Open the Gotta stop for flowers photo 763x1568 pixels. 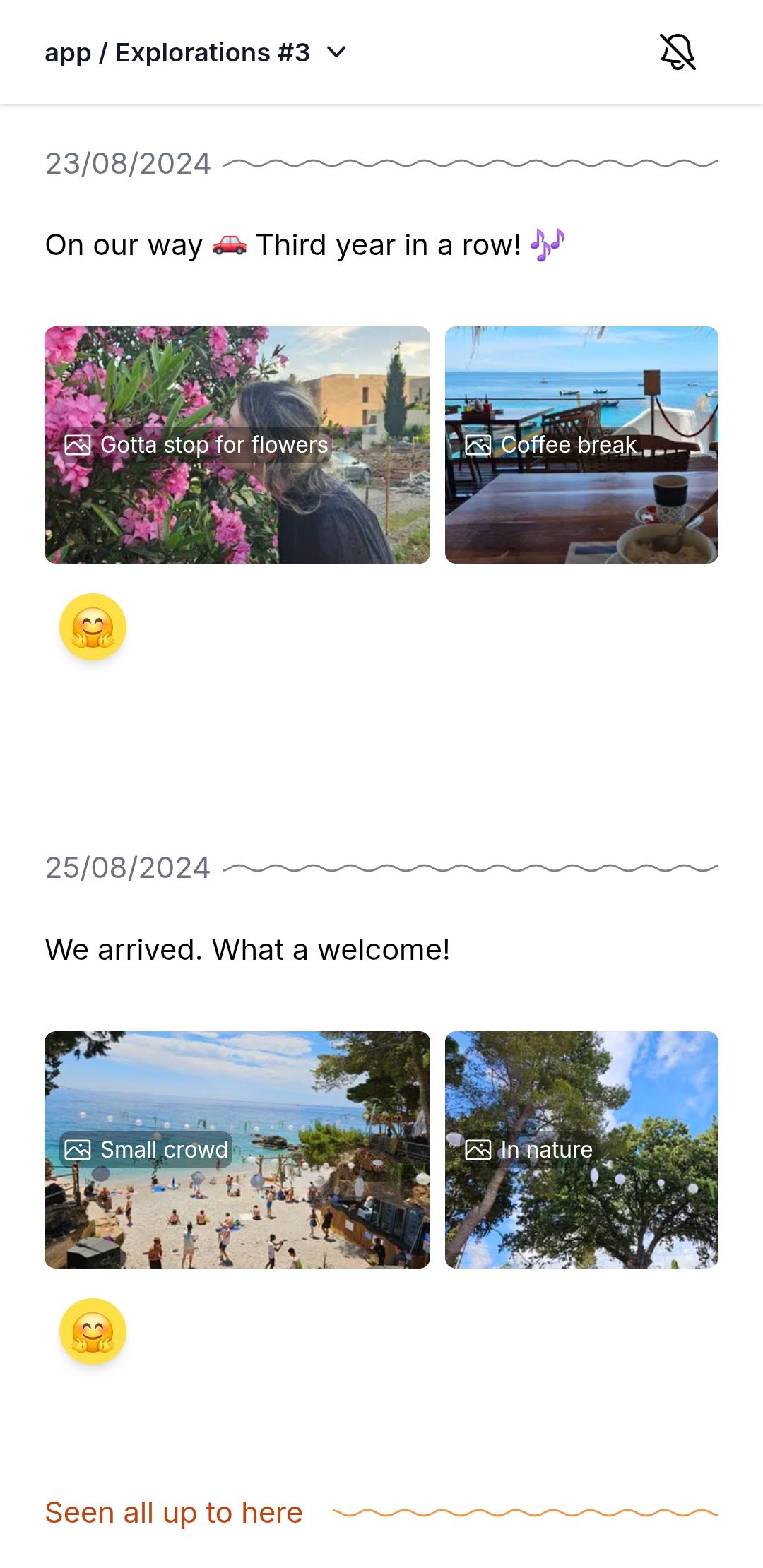coord(237,445)
